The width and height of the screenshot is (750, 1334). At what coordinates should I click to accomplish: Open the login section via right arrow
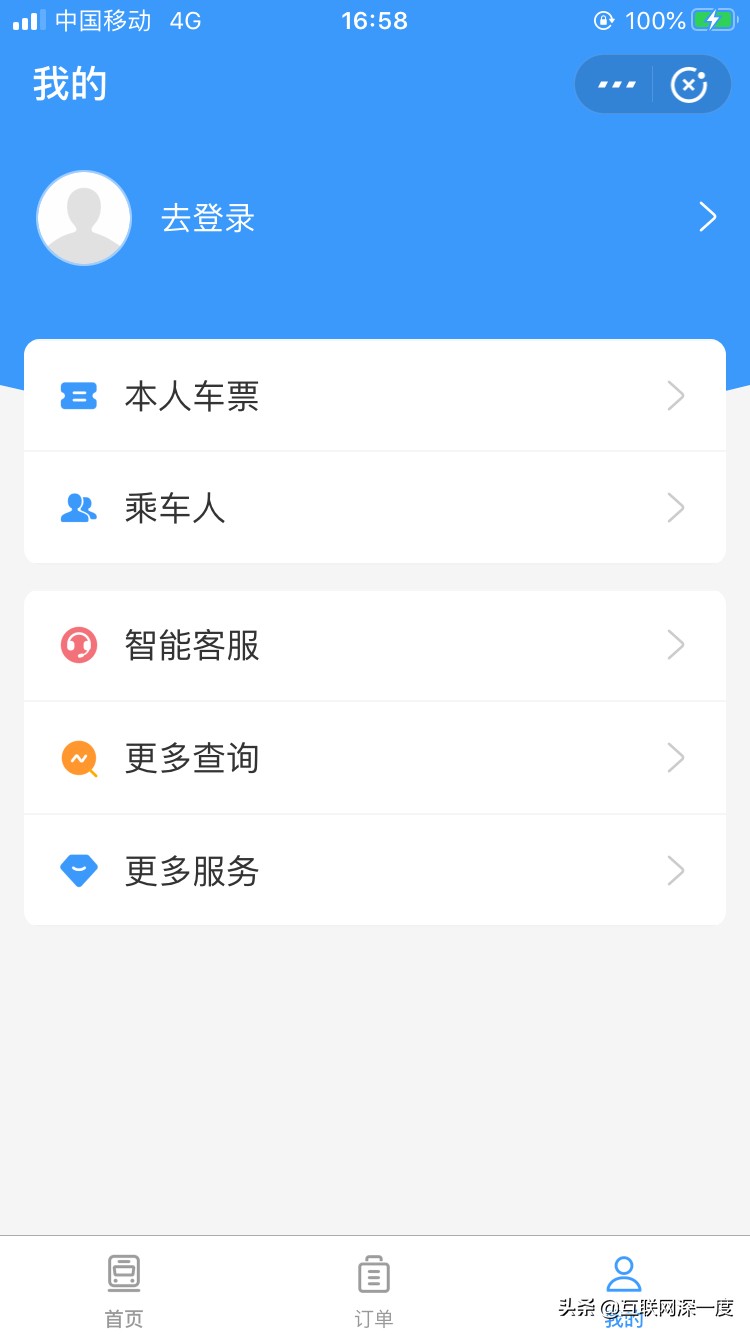click(708, 217)
